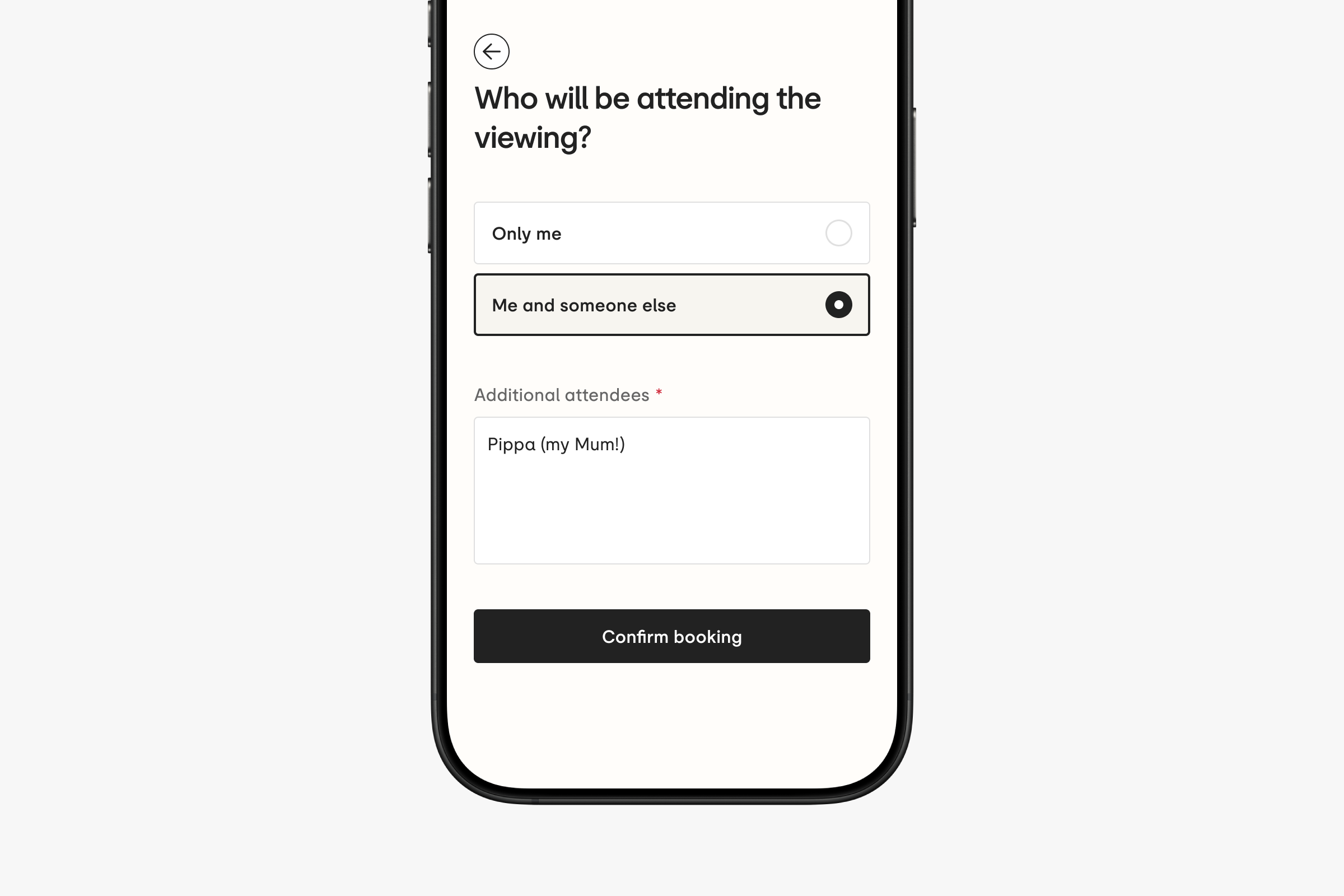Go back using the arrow icon
Screen dimensions: 1344x896
click(x=492, y=52)
